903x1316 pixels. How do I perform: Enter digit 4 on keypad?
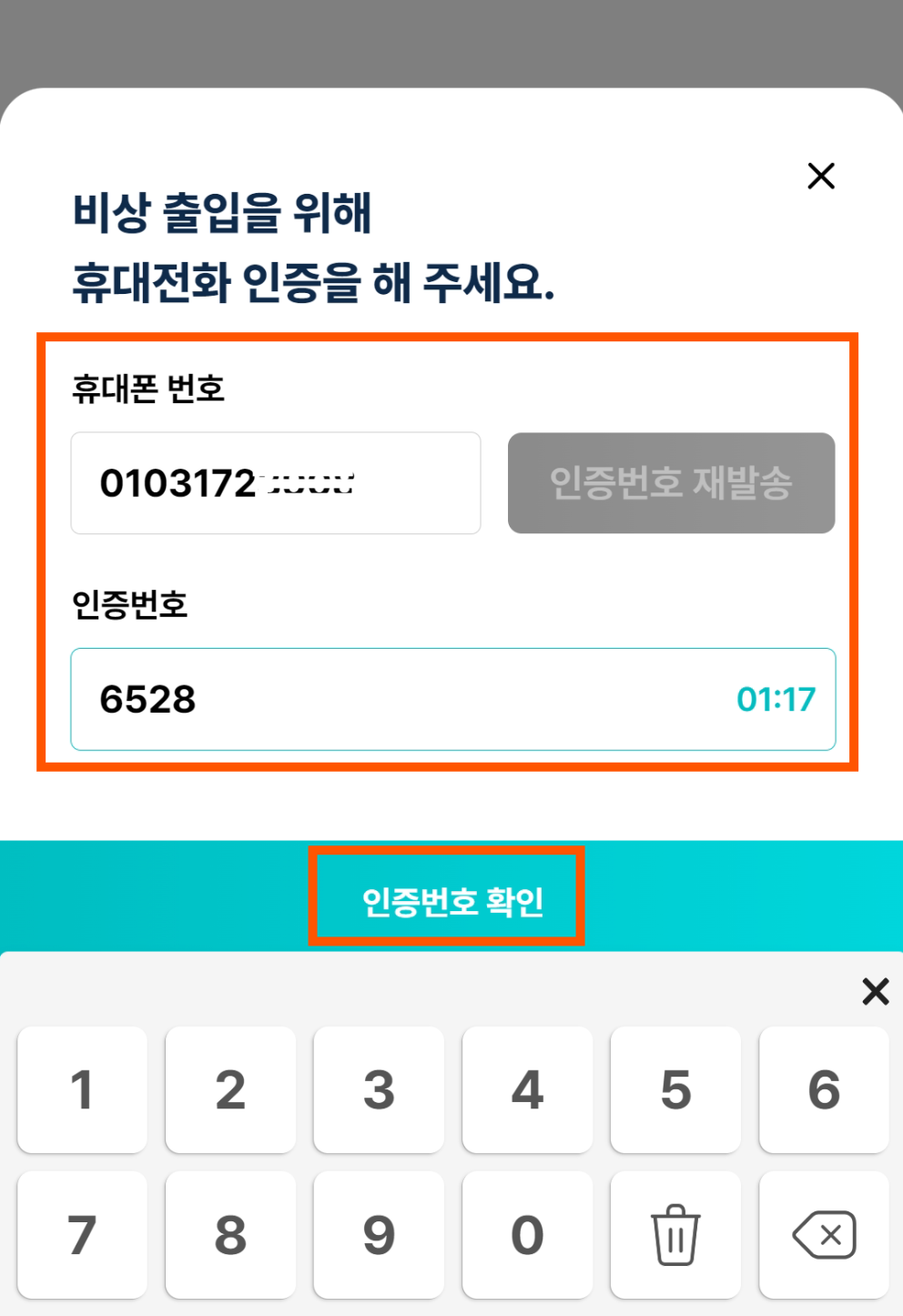coord(527,1089)
